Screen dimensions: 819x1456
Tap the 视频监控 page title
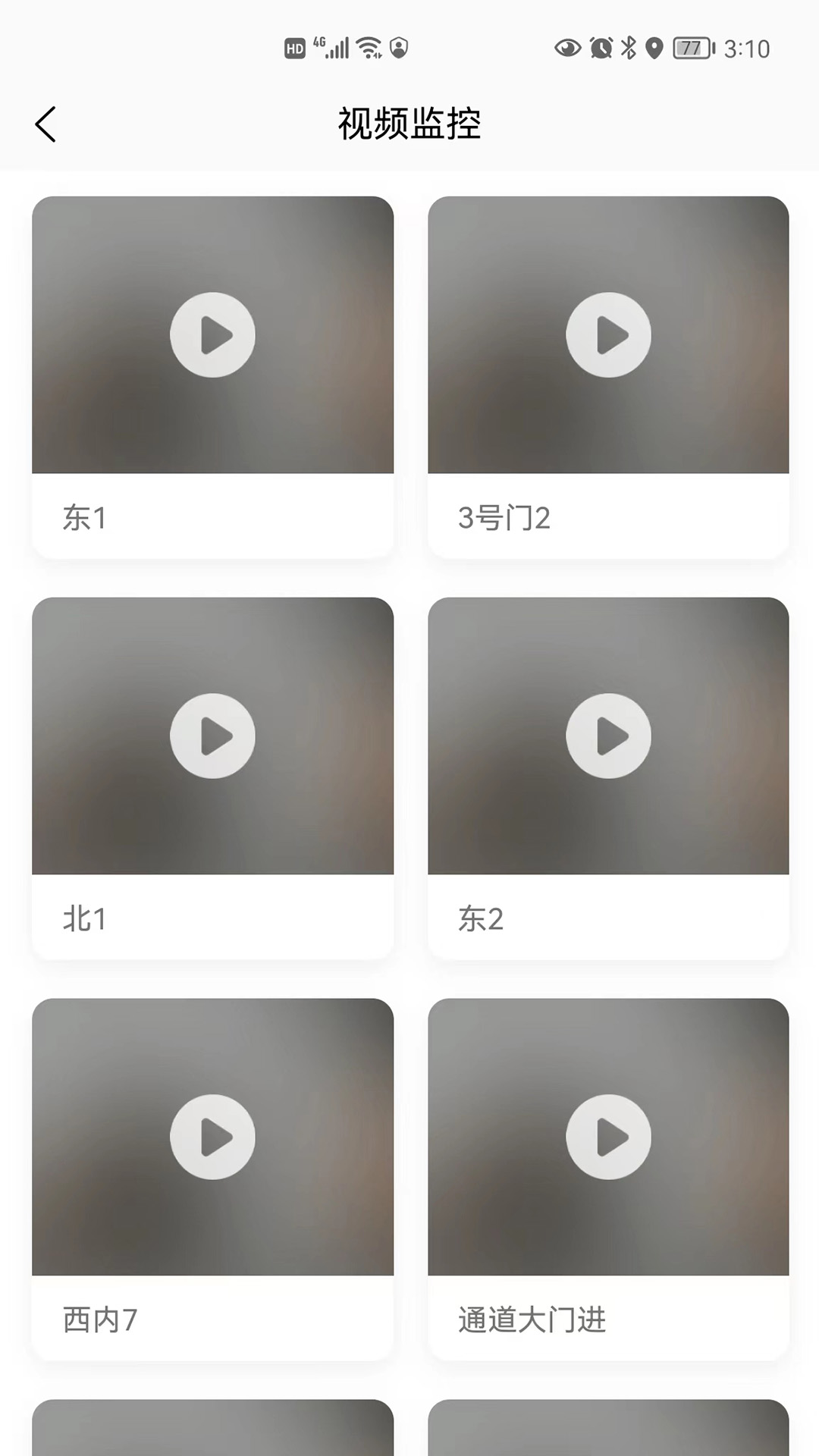pos(409,124)
